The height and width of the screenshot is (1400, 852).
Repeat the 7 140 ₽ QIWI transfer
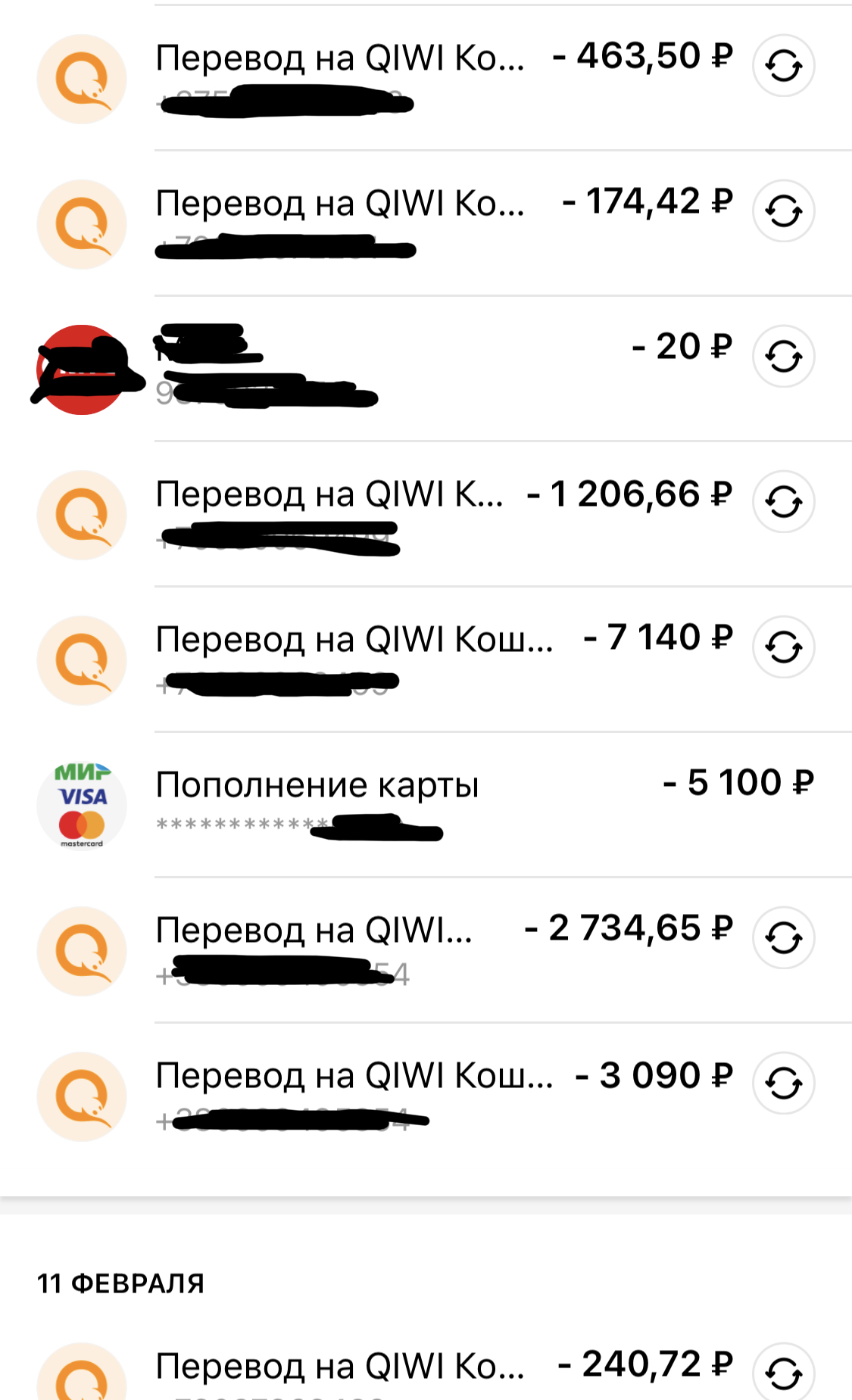(783, 647)
